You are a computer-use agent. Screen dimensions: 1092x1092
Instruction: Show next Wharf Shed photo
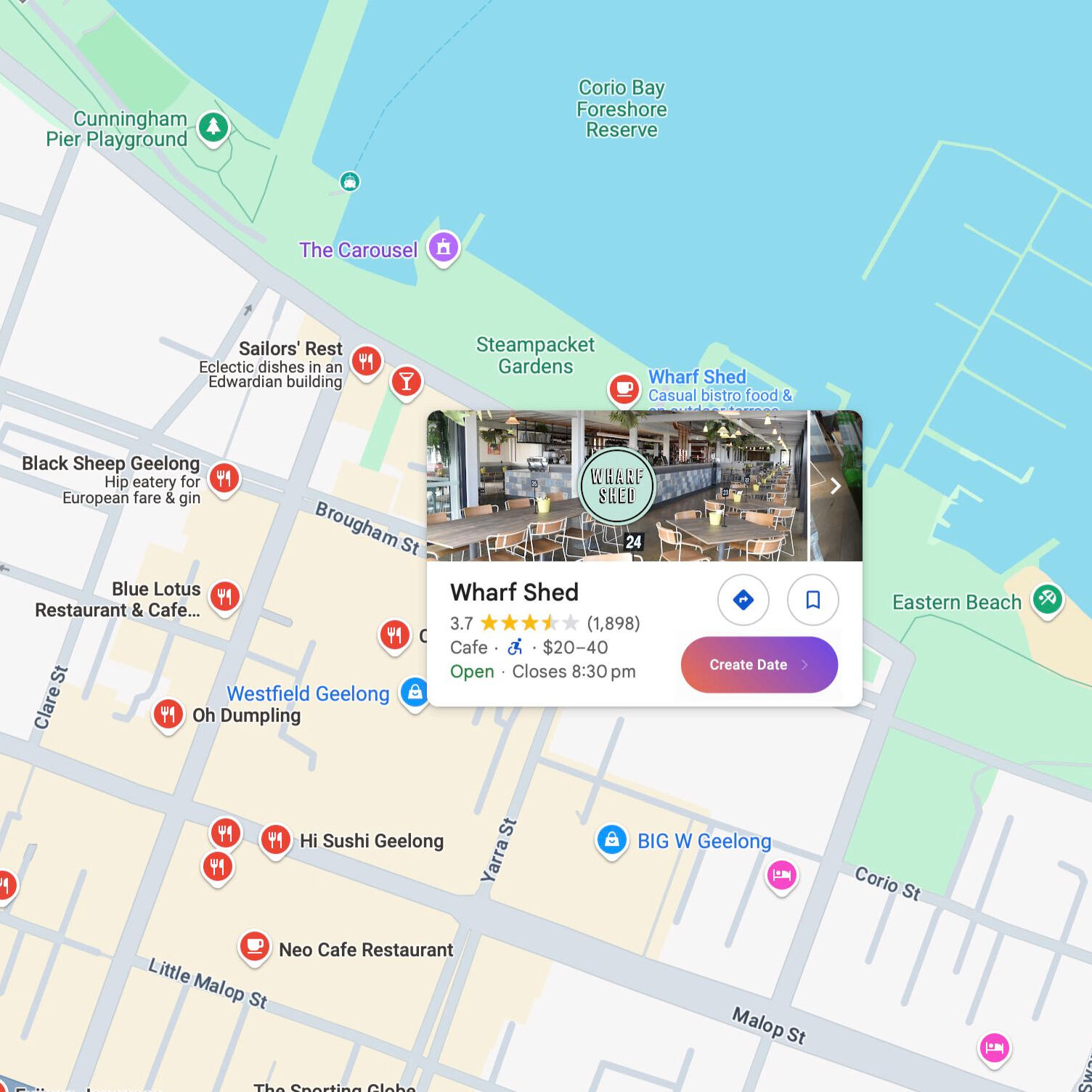pos(835,486)
